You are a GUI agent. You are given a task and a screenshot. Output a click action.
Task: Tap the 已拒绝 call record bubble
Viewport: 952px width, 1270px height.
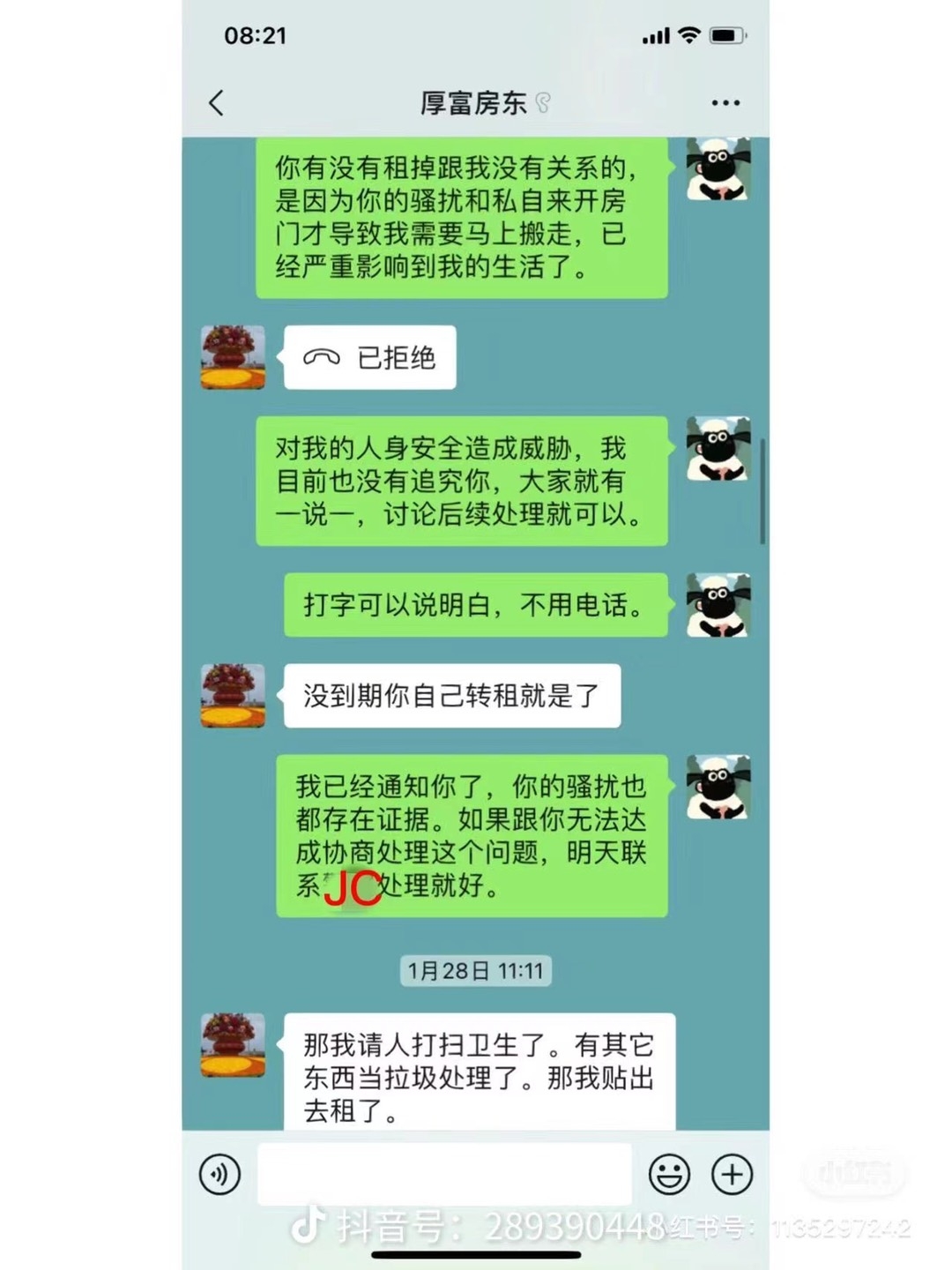(x=369, y=357)
